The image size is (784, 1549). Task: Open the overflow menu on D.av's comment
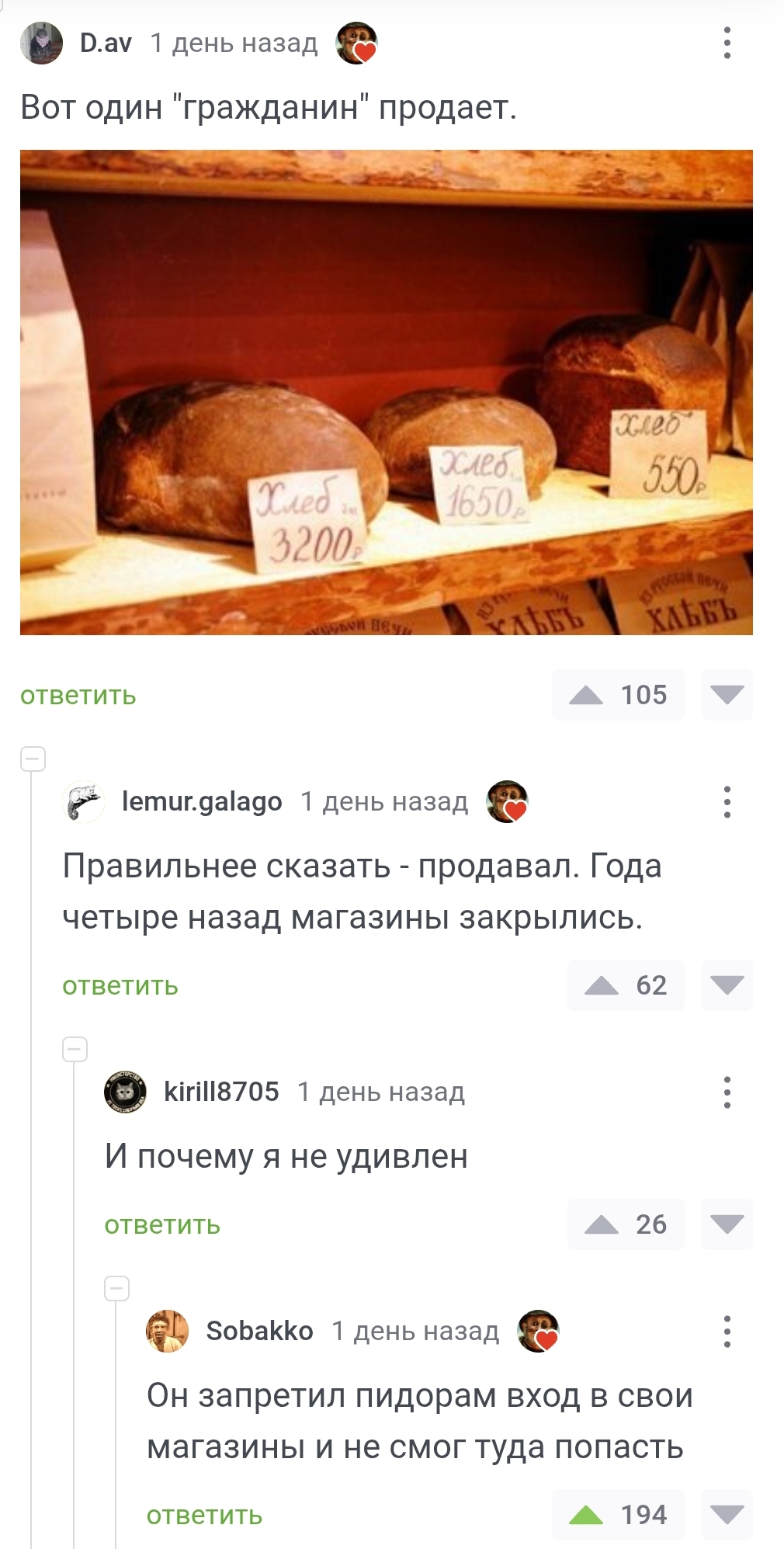click(x=727, y=43)
